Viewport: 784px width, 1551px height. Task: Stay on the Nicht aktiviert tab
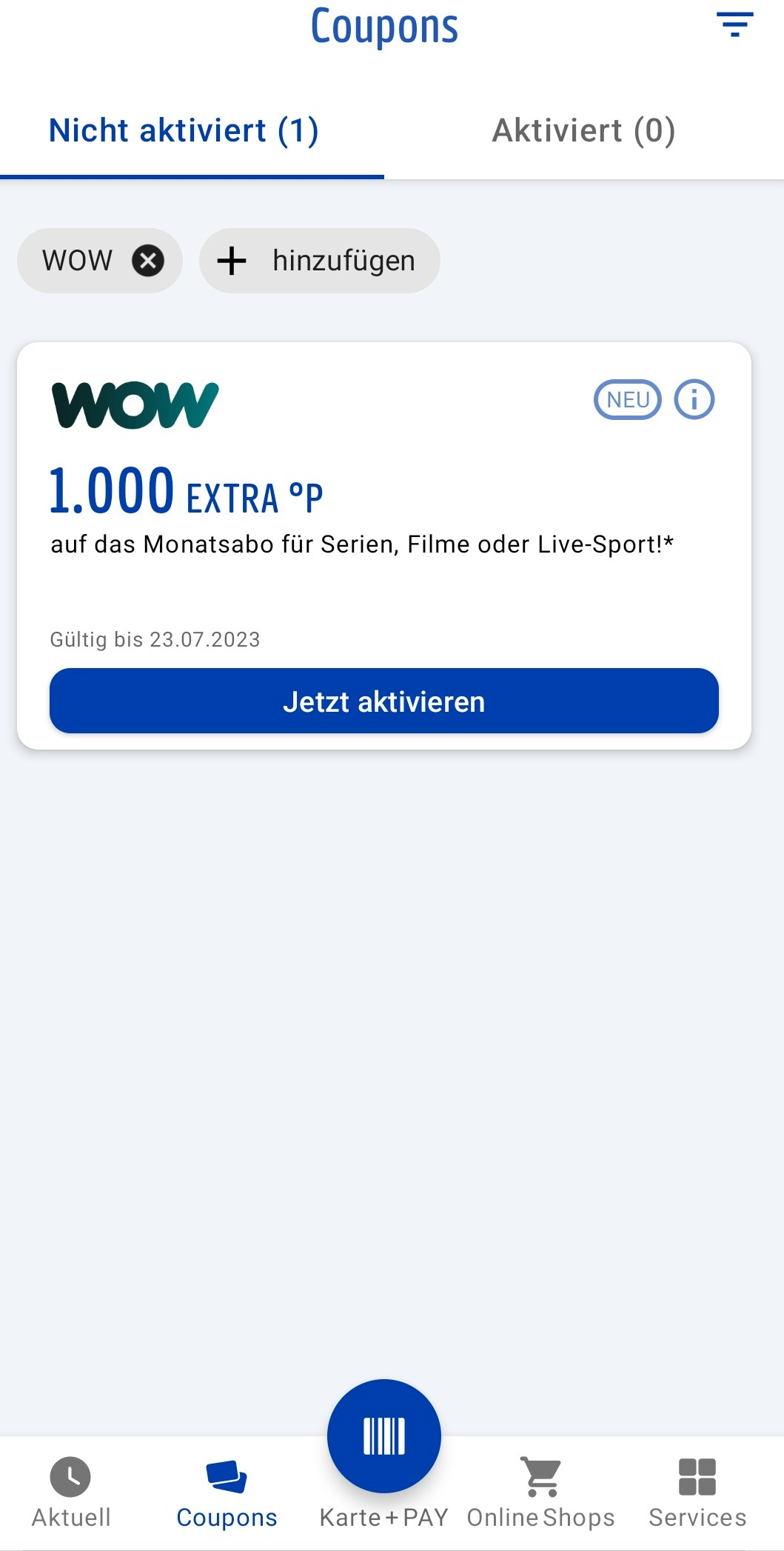tap(183, 130)
